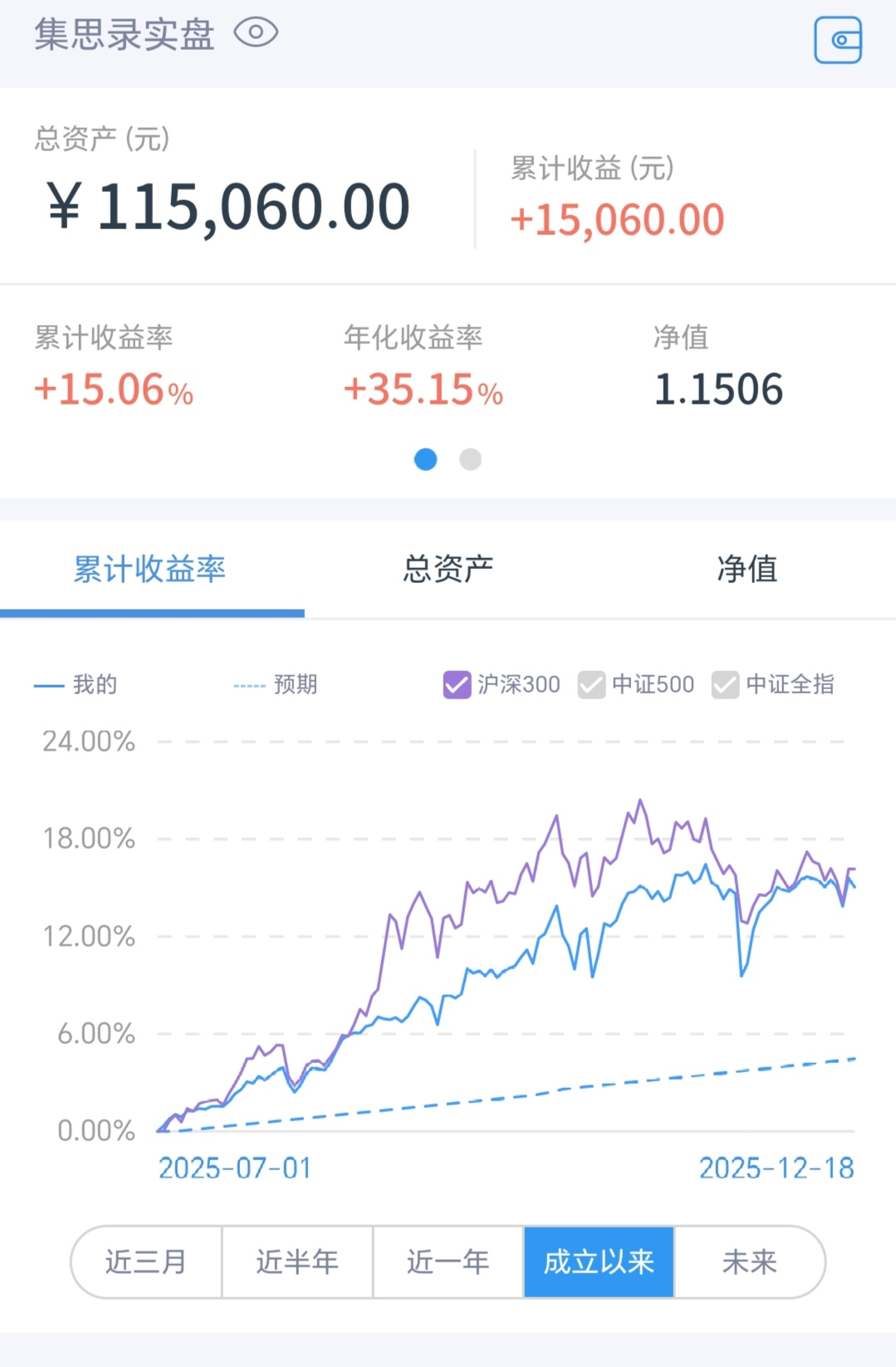Show the 近三月 time range
This screenshot has height=1367, width=896.
pyautogui.click(x=146, y=1262)
